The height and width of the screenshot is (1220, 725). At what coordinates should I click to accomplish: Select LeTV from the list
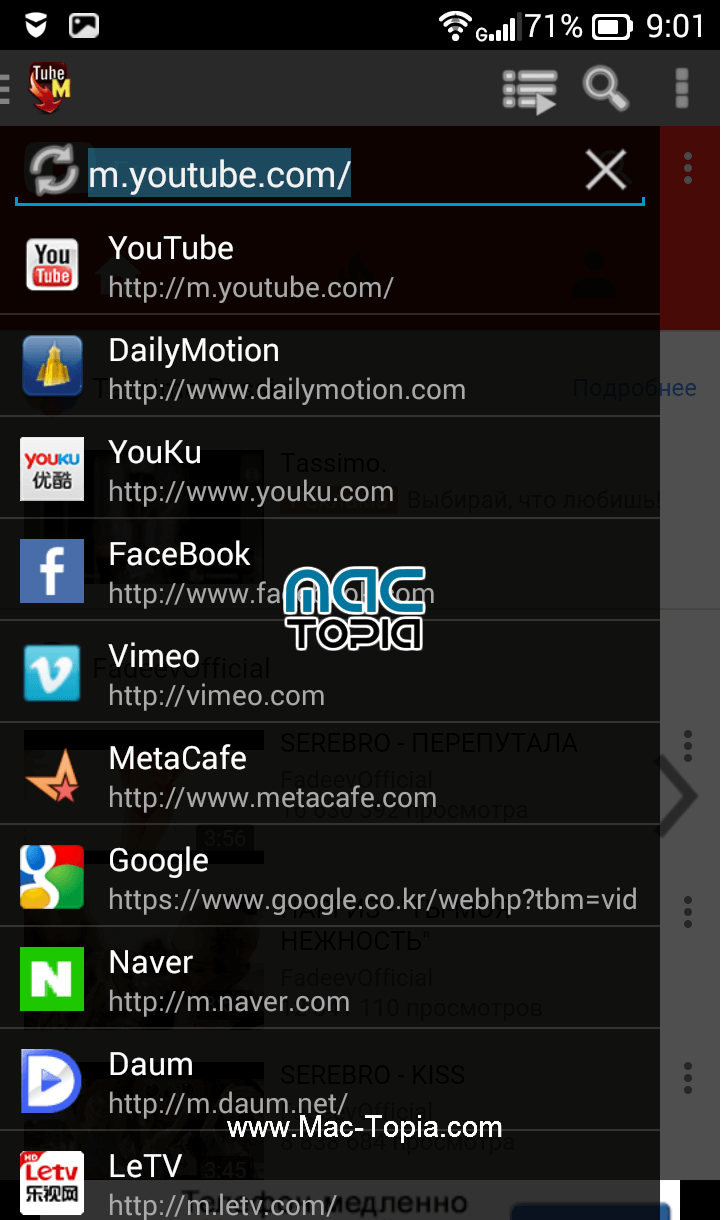[x=330, y=1177]
